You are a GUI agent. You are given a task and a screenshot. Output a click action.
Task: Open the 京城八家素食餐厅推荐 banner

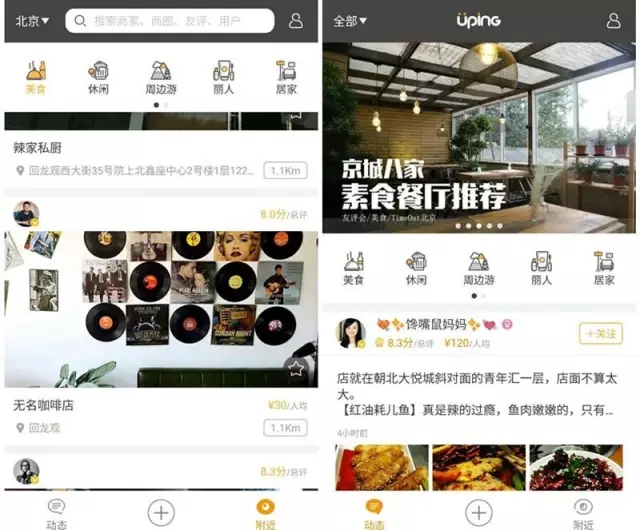point(479,138)
